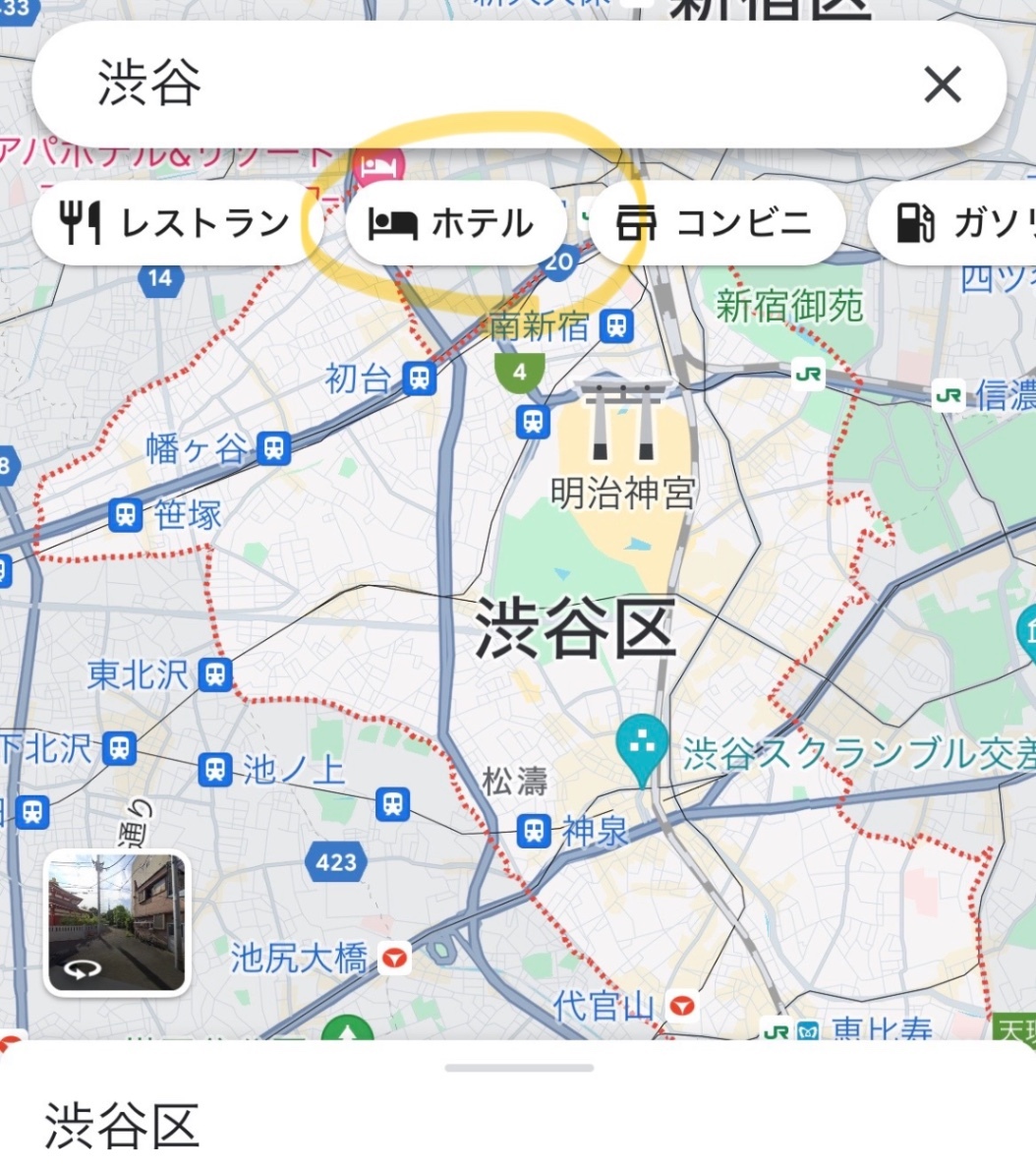Viewport: 1036px width, 1166px height.
Task: Tap the 明治神宮 shrine marker
Action: point(622,421)
